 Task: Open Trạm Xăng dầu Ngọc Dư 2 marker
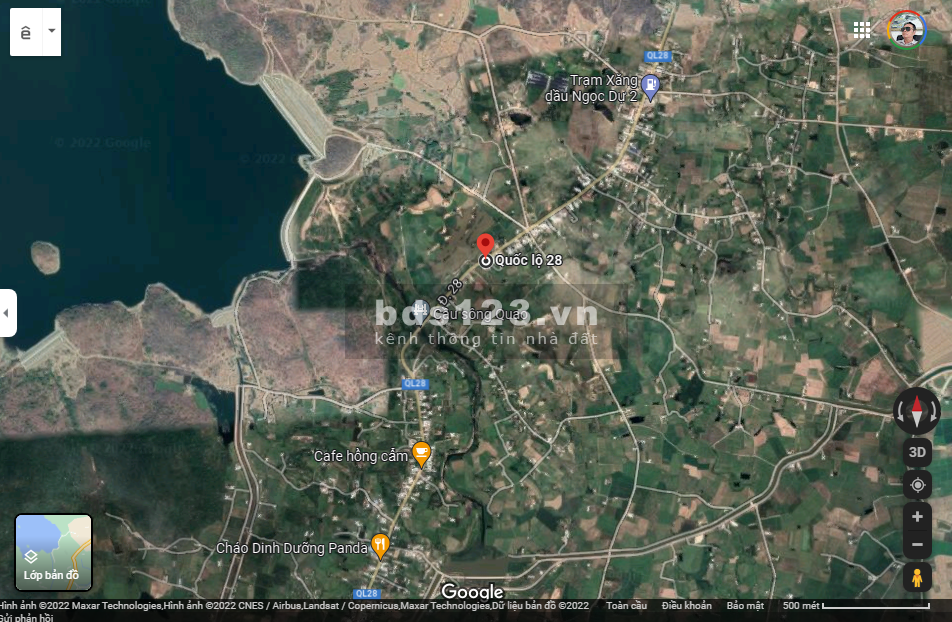coord(651,87)
